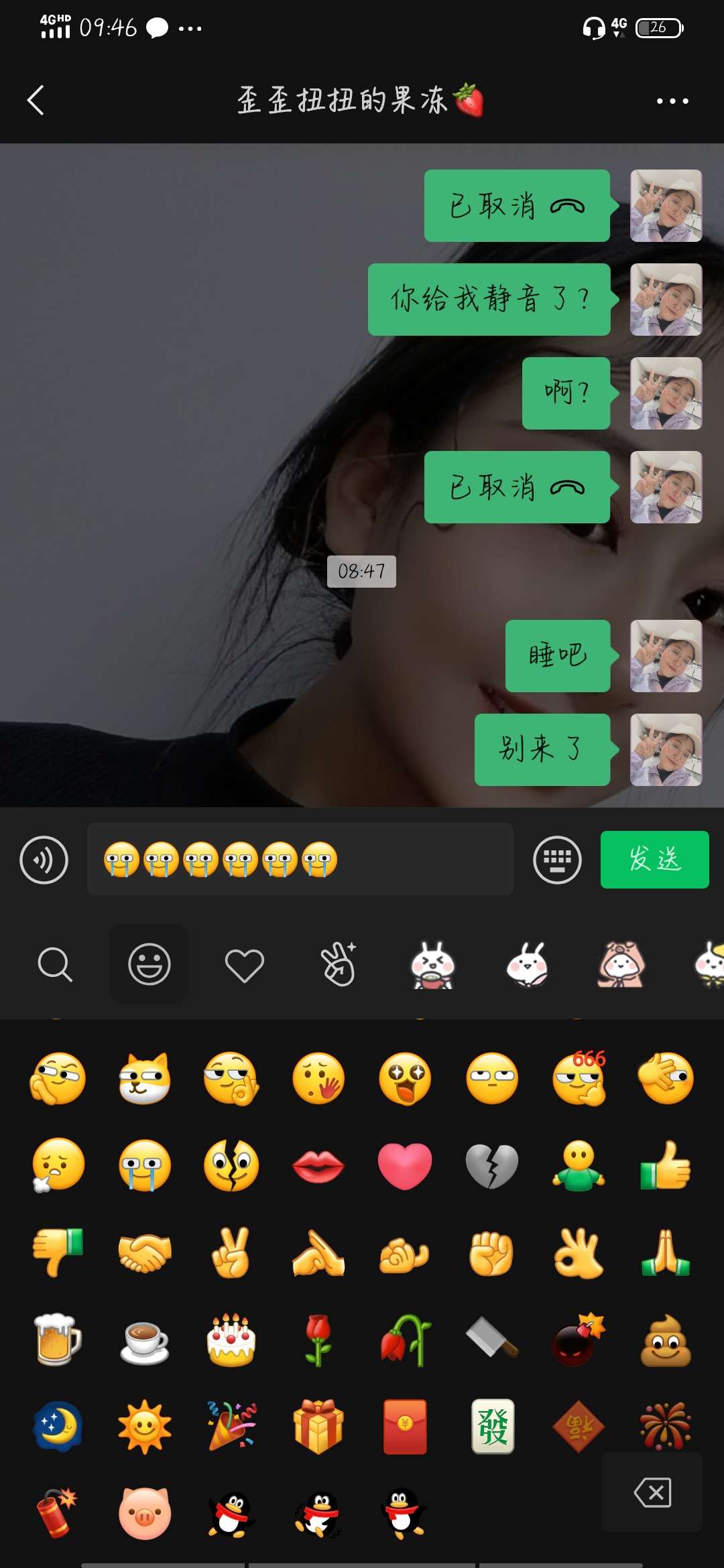Screen dimensions: 724x1568
Task: Open the favorite stickers heart tab
Action: pos(244,965)
